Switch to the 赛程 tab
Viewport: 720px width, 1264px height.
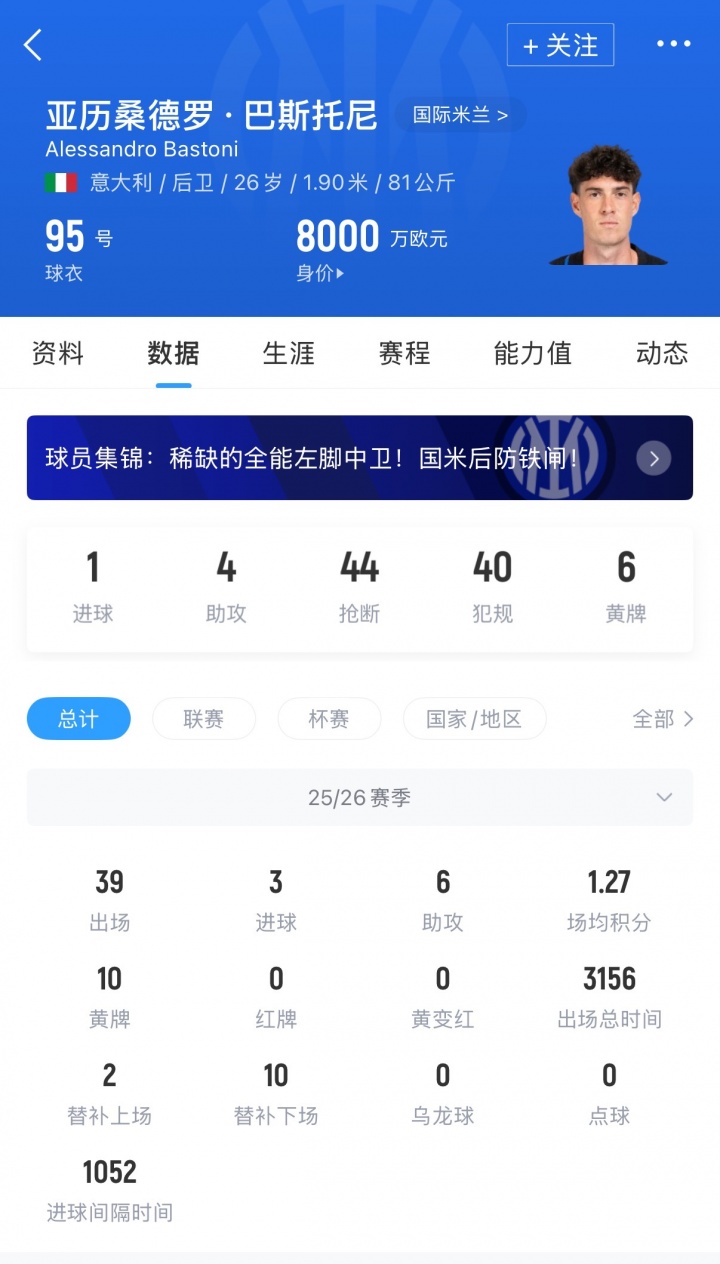pos(403,353)
